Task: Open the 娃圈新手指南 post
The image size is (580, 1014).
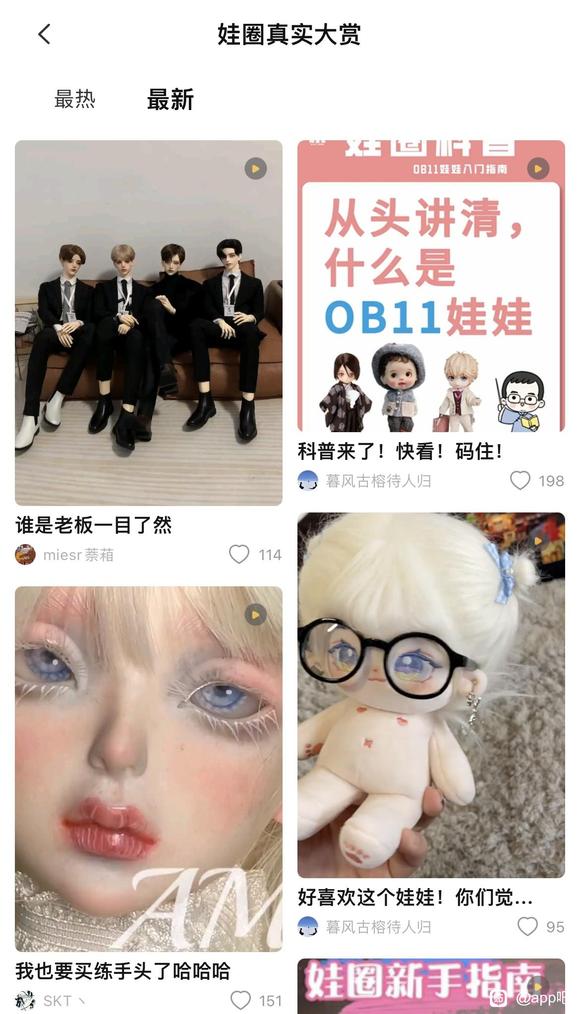Action: 431,986
